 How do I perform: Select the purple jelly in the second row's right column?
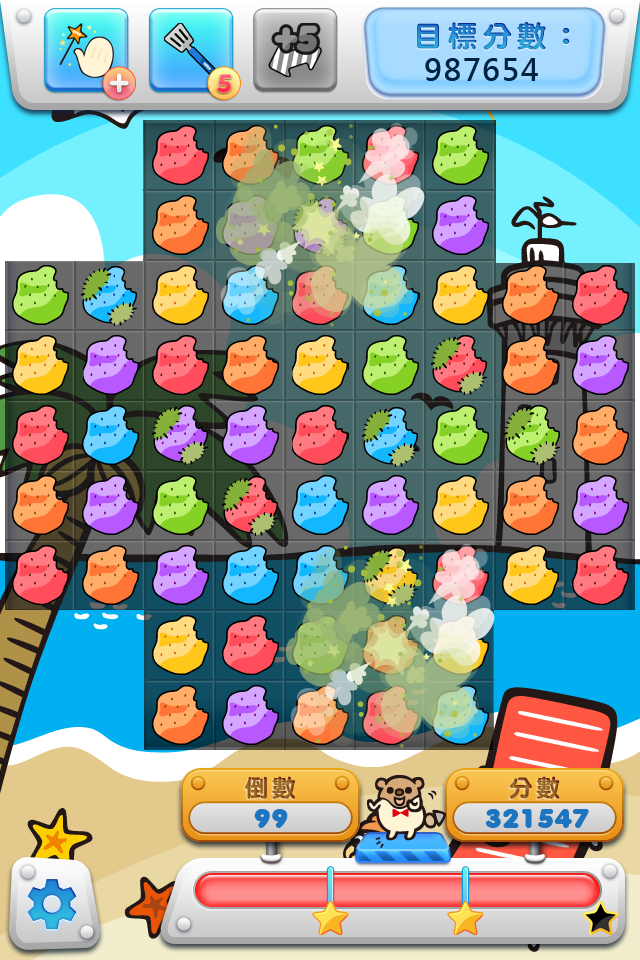460,225
